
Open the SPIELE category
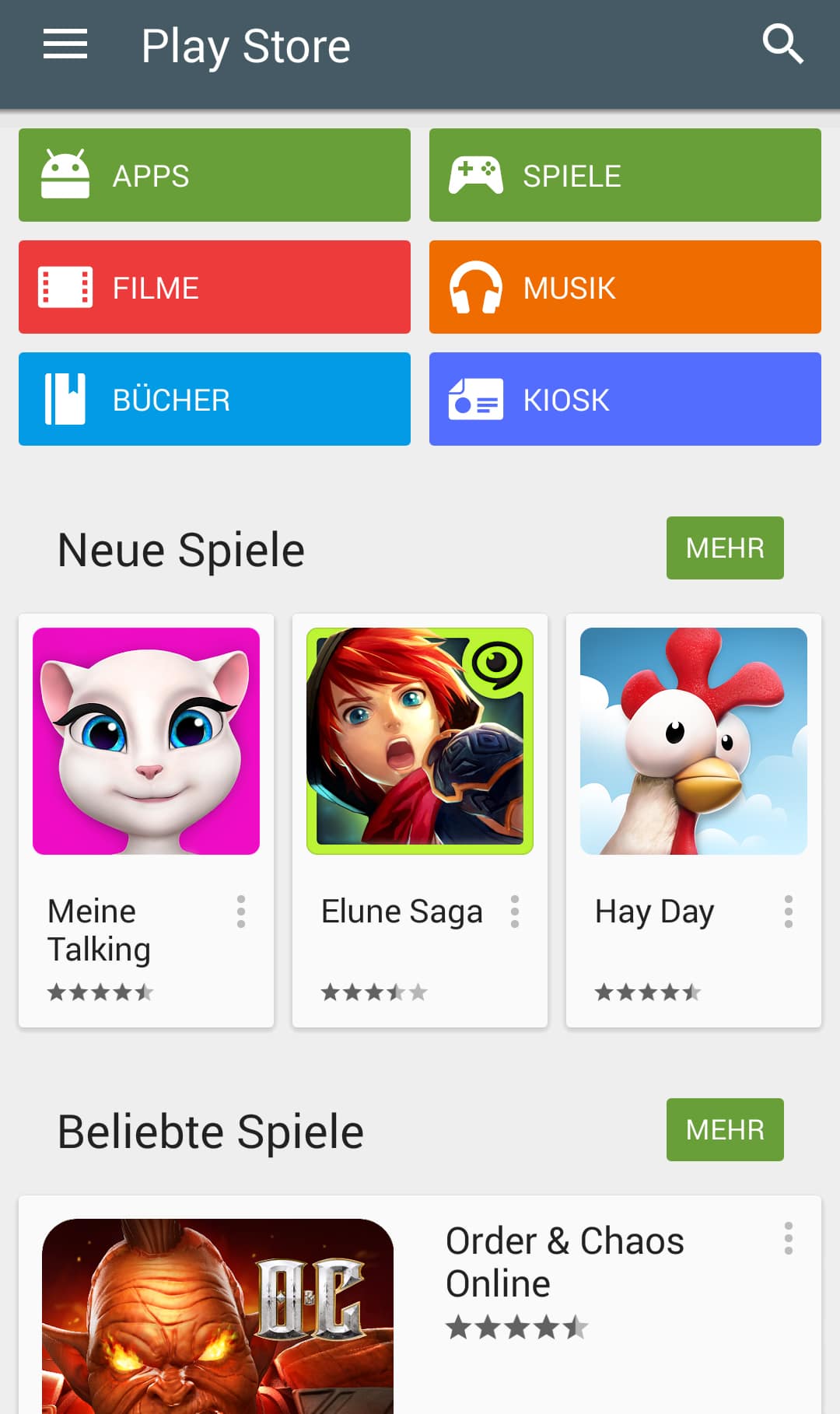(x=625, y=175)
